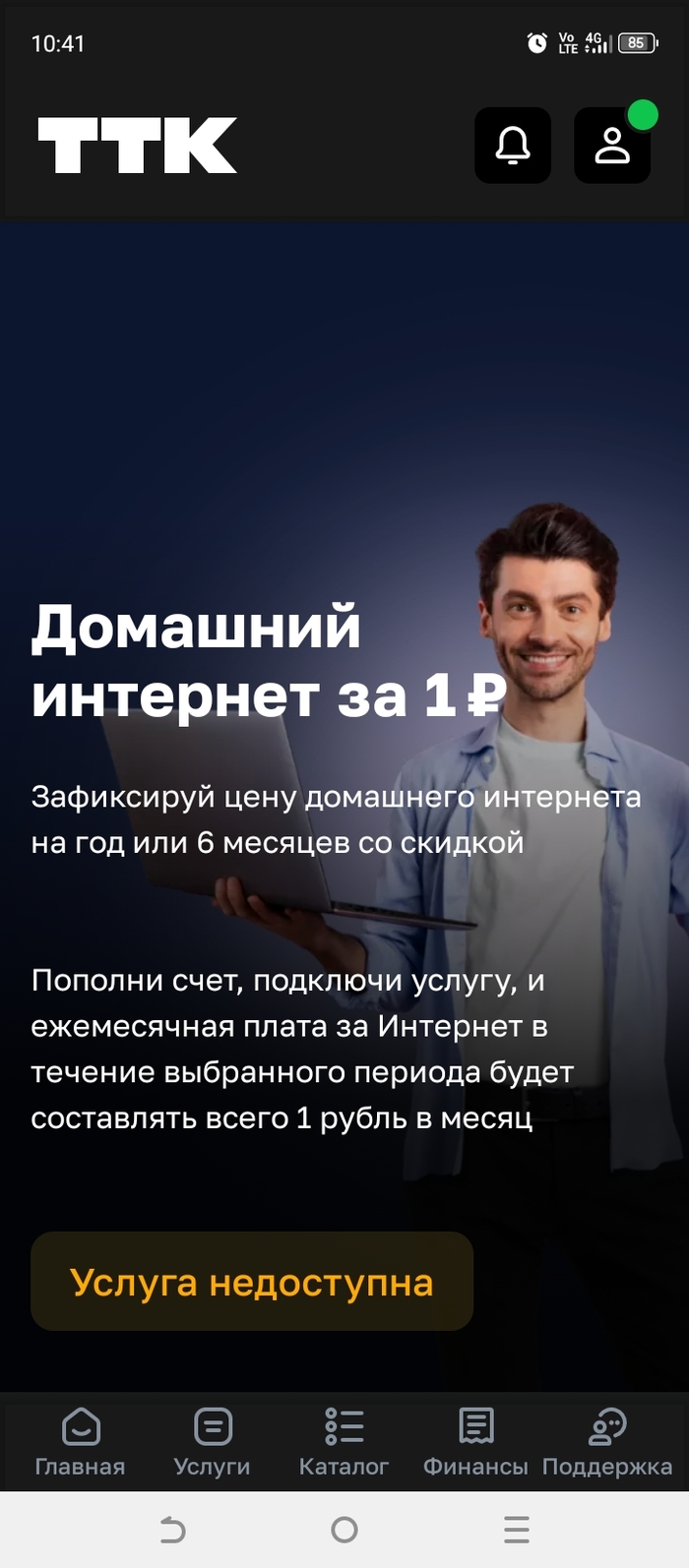
Task: Go to the Каталог tab
Action: point(344,1441)
